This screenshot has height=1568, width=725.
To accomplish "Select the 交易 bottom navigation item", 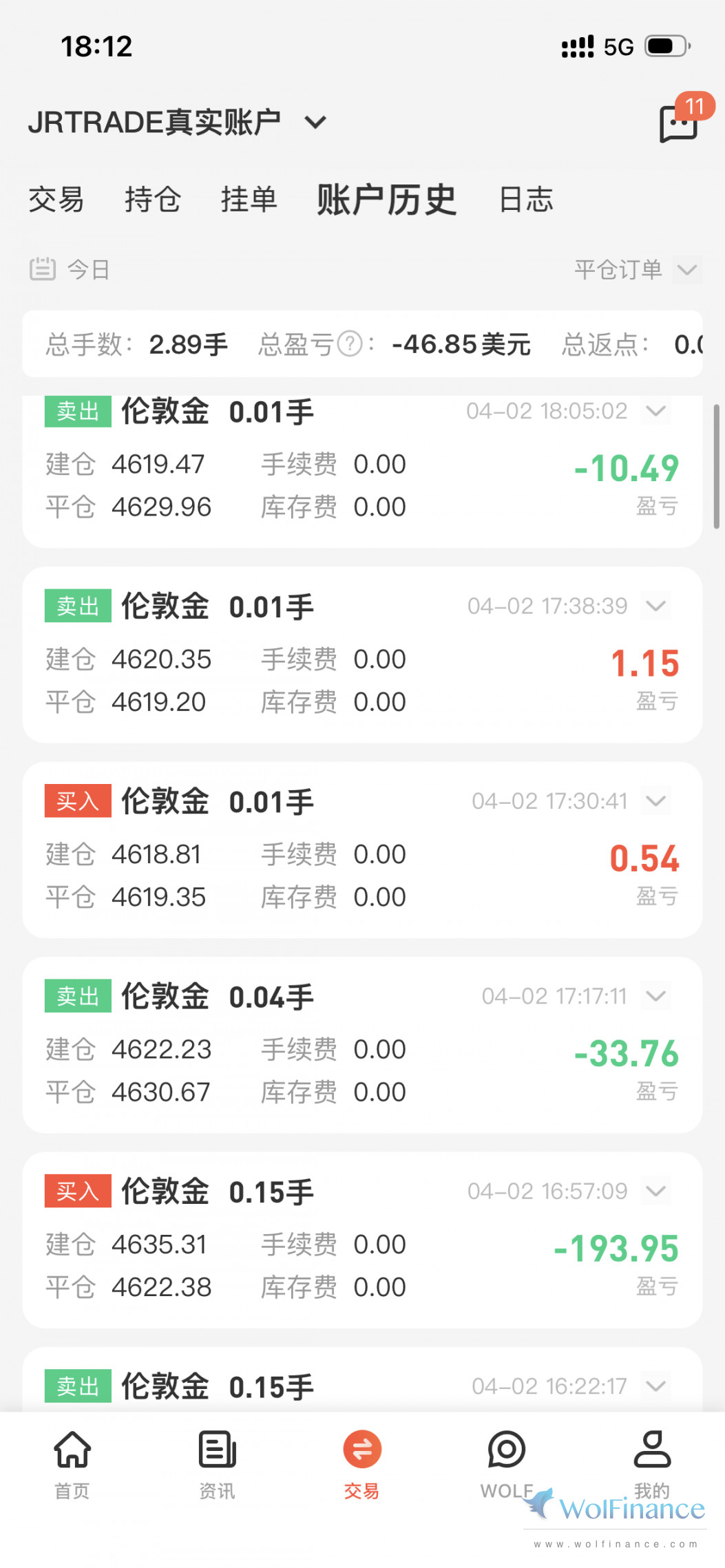I will pyautogui.click(x=362, y=1463).
